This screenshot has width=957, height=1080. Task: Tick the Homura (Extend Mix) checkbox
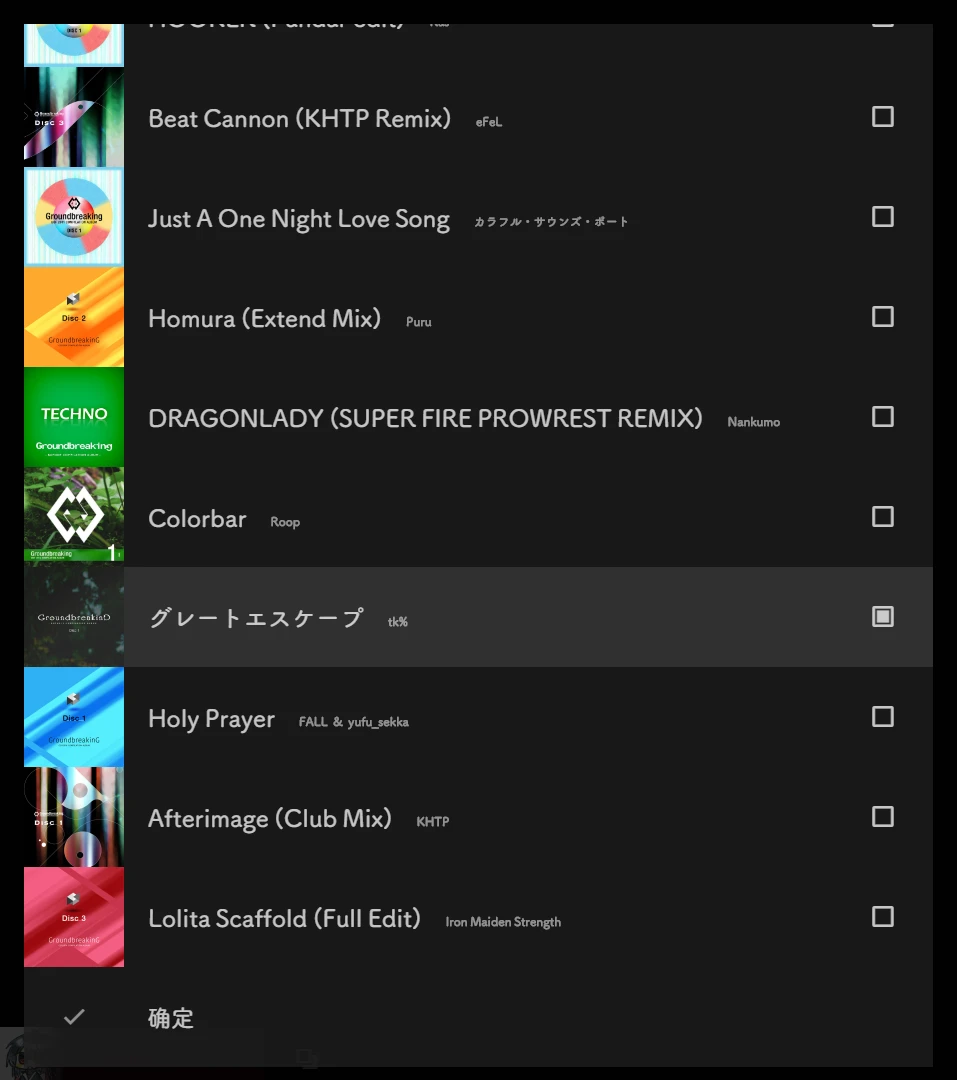[x=883, y=316]
